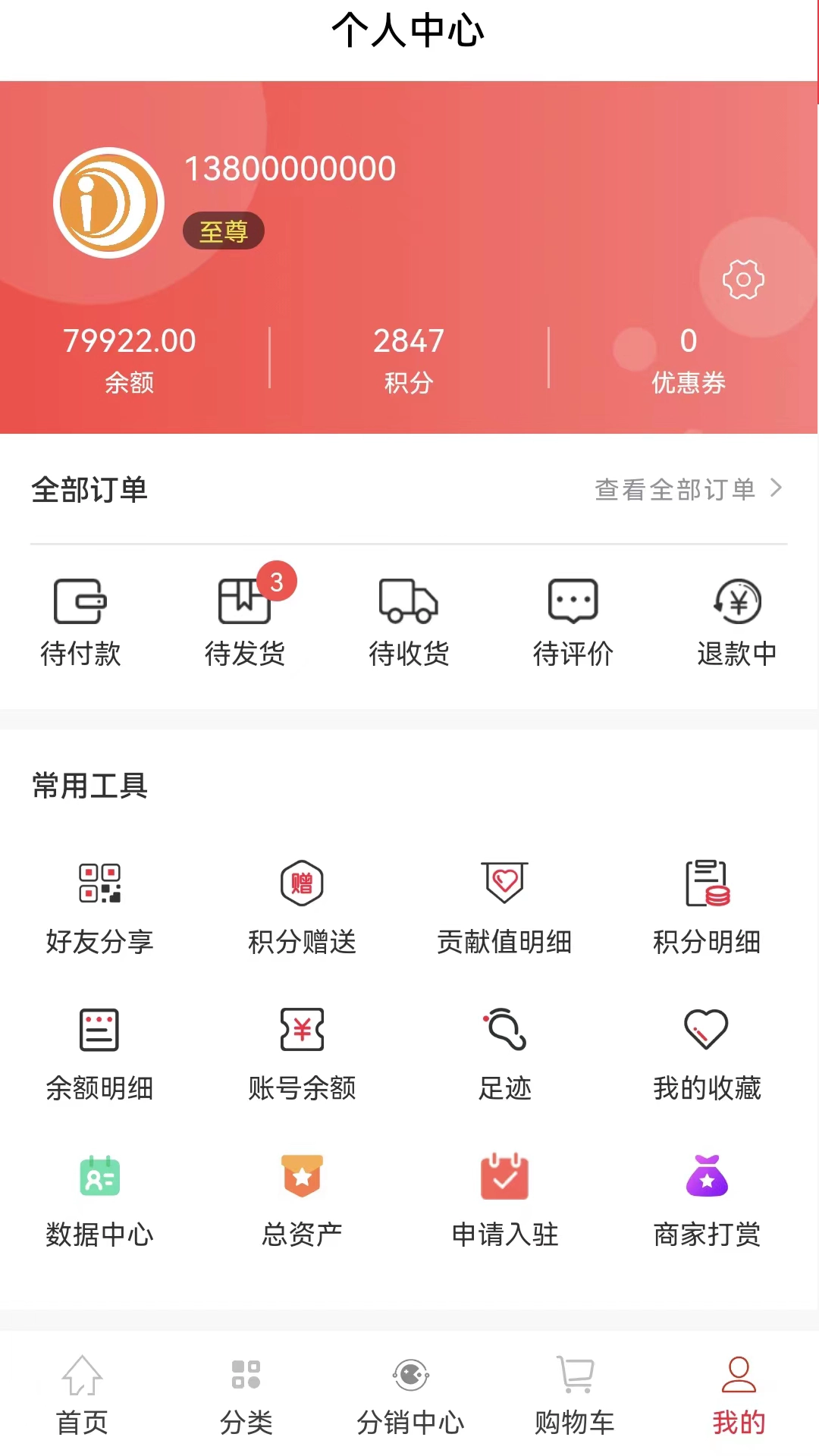Open the settings gear on profile banner

(x=744, y=279)
